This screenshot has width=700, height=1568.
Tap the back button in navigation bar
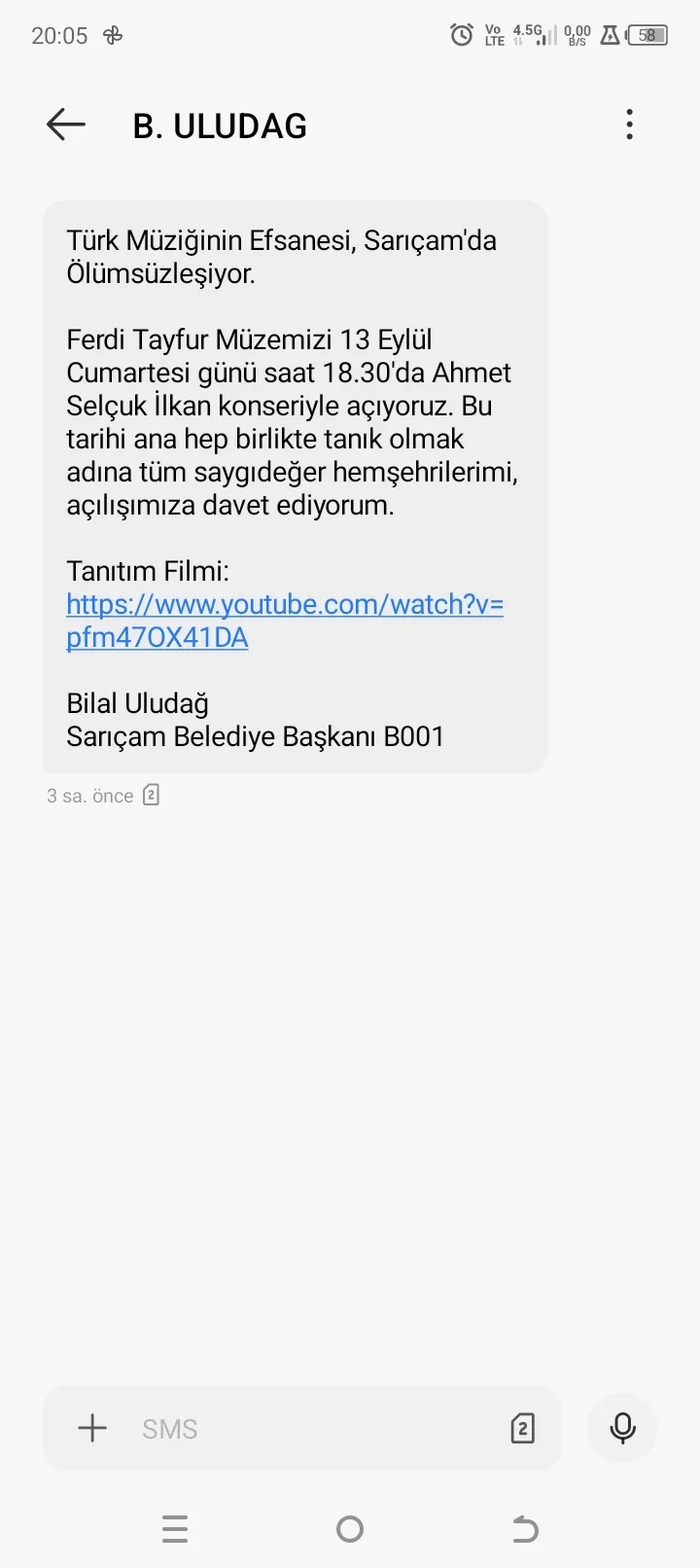525,1529
